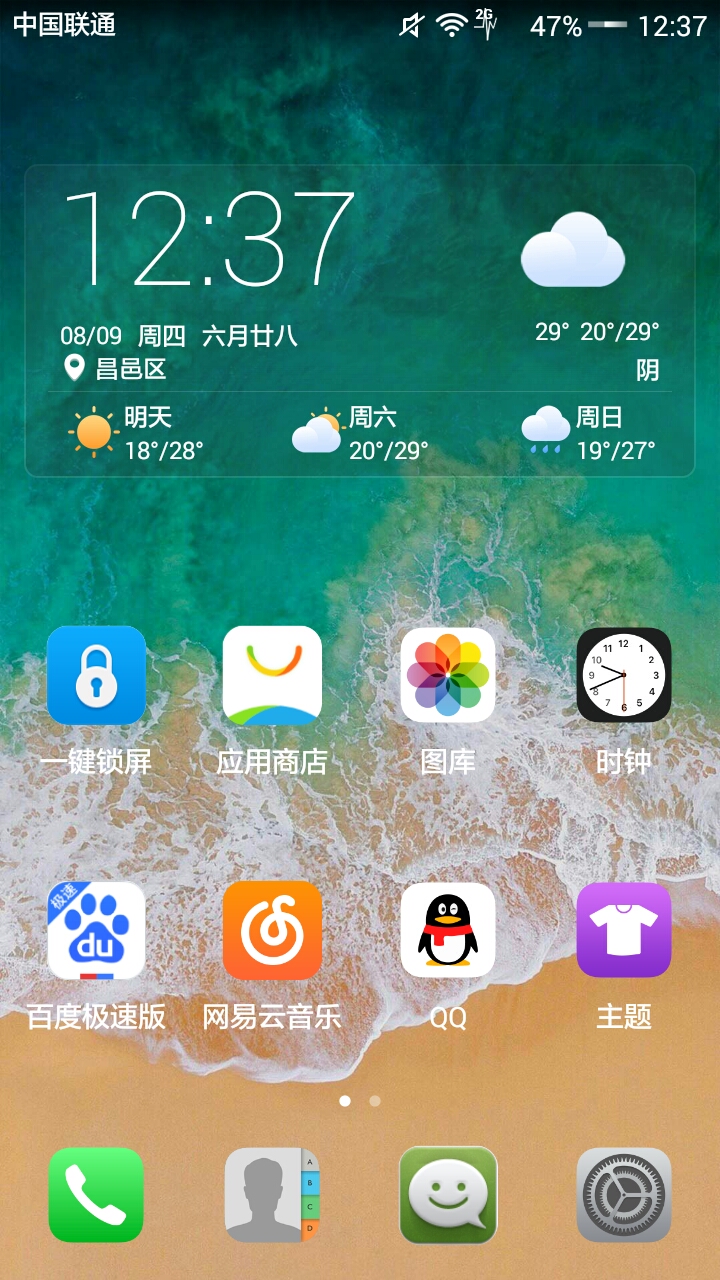The width and height of the screenshot is (720, 1280).
Task: Open the 图库 (Gallery) app
Action: coord(447,675)
